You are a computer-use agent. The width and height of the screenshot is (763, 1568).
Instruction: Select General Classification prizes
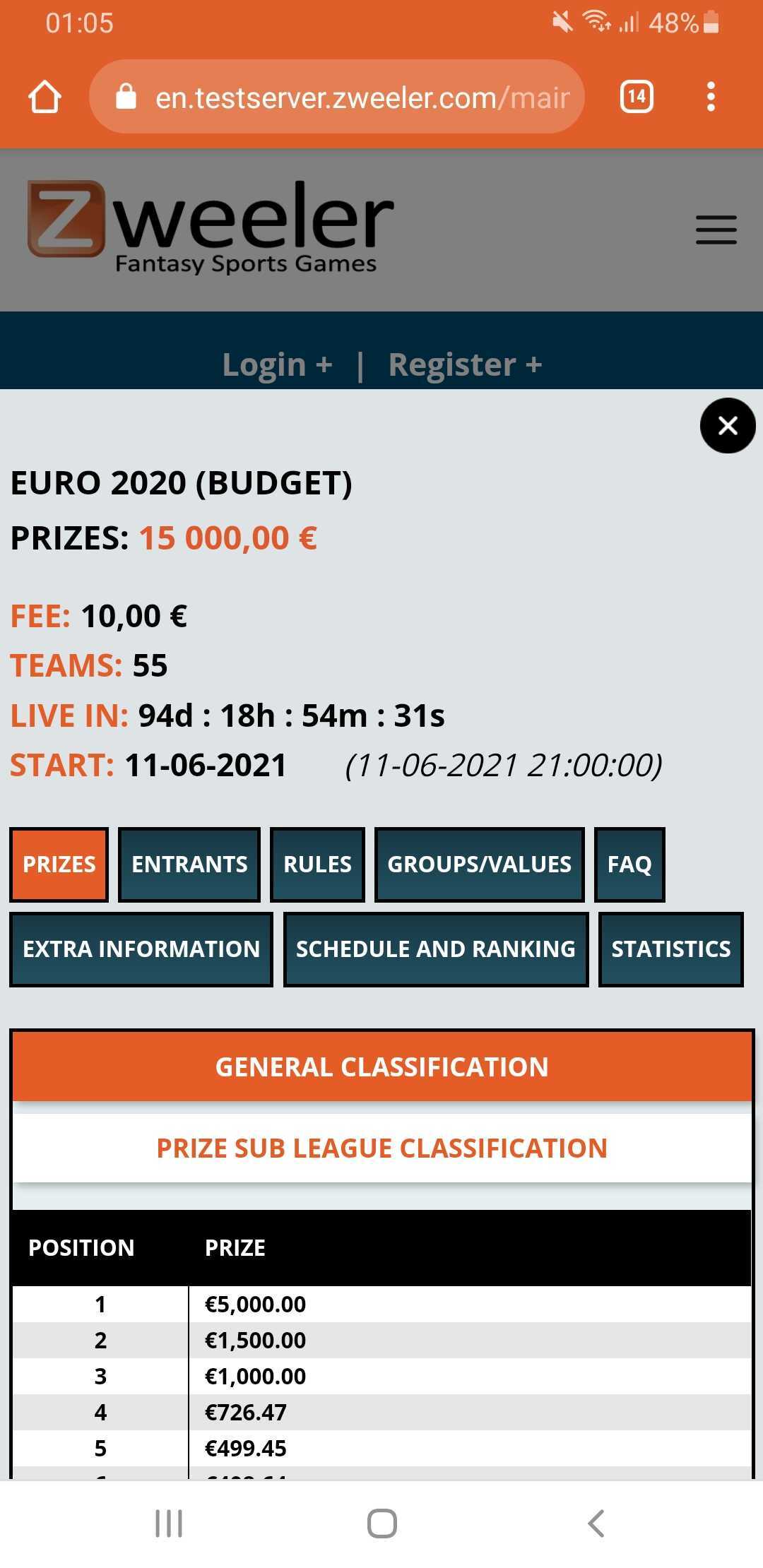pyautogui.click(x=381, y=1067)
